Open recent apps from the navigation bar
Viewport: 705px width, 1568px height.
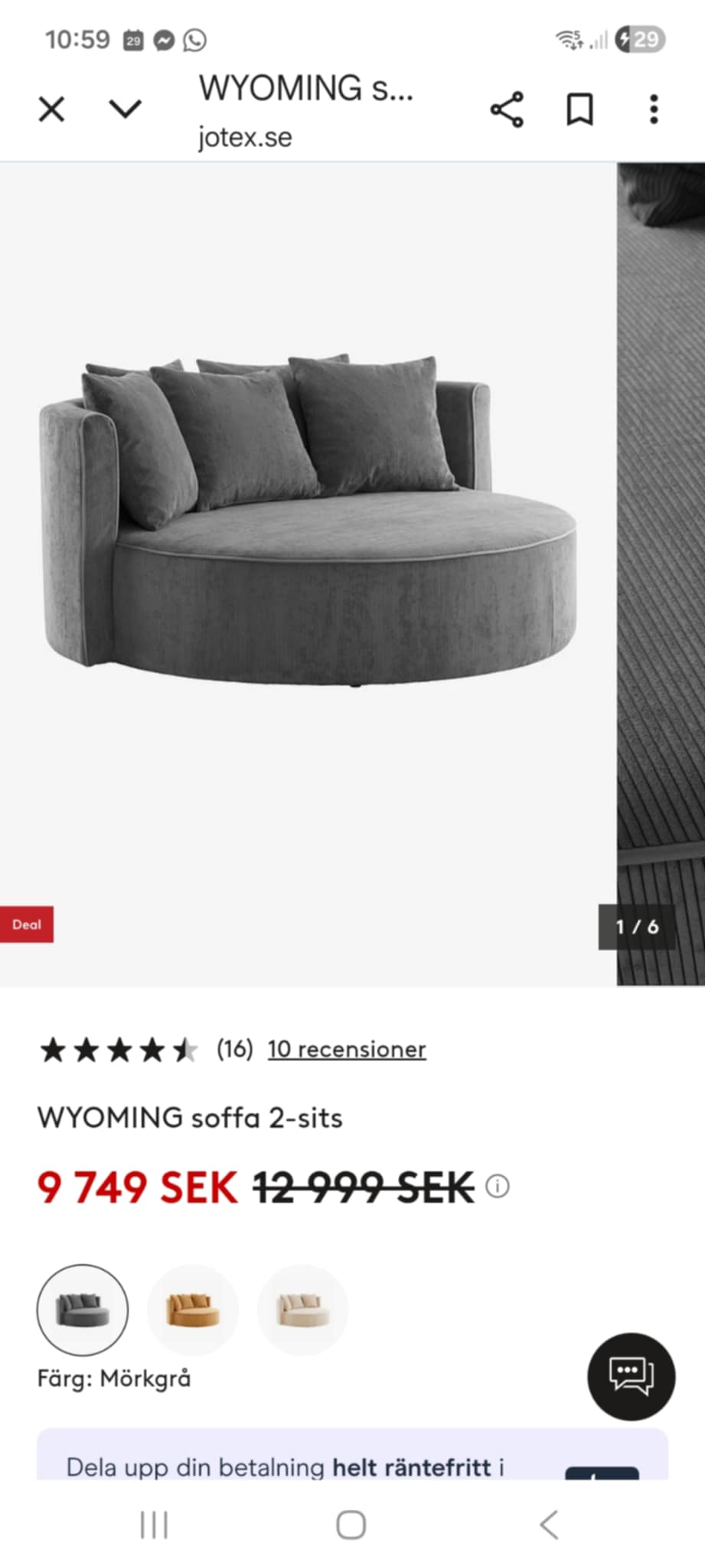154,1524
